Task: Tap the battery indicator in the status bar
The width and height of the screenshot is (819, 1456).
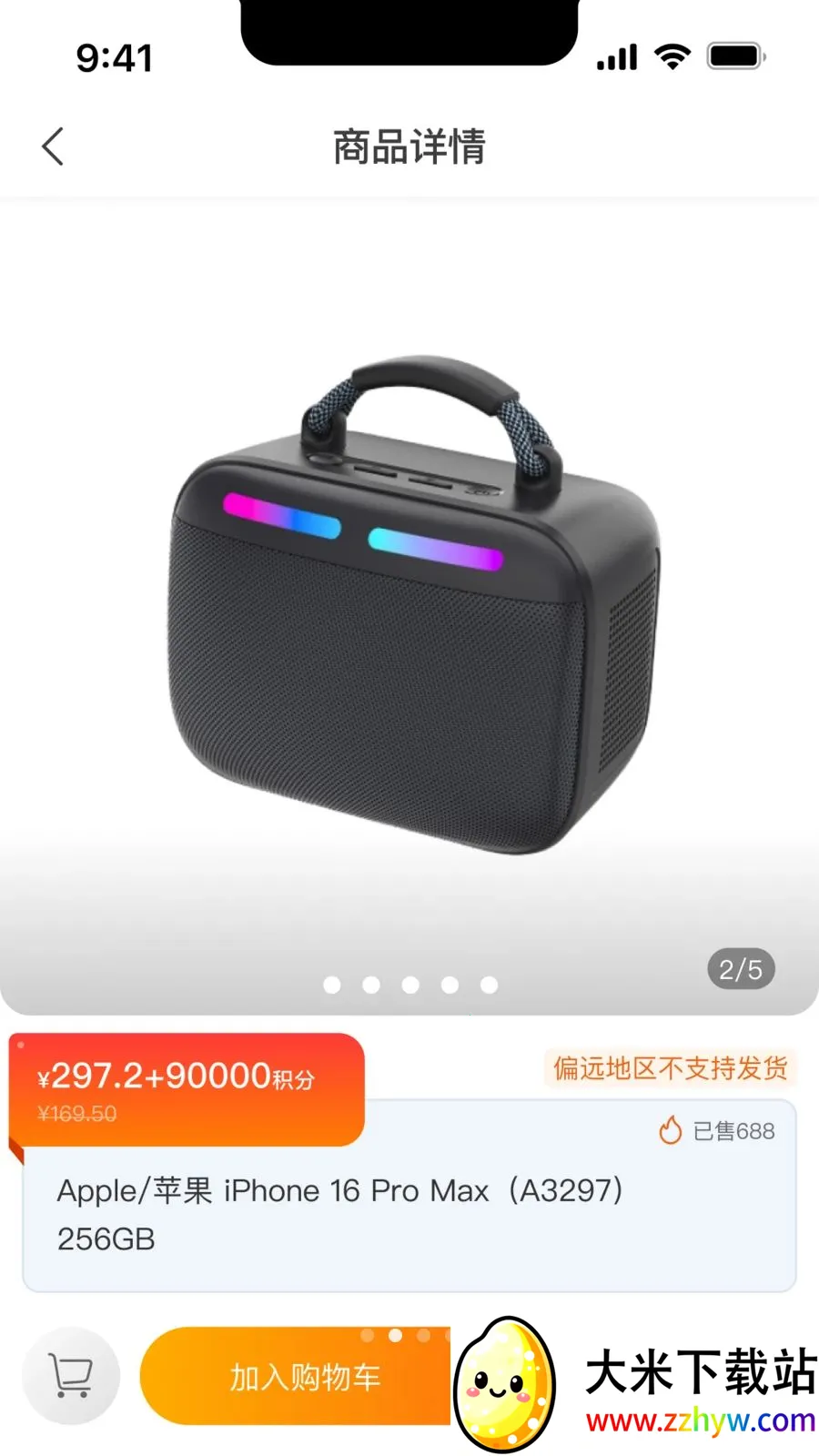Action: 735,55
